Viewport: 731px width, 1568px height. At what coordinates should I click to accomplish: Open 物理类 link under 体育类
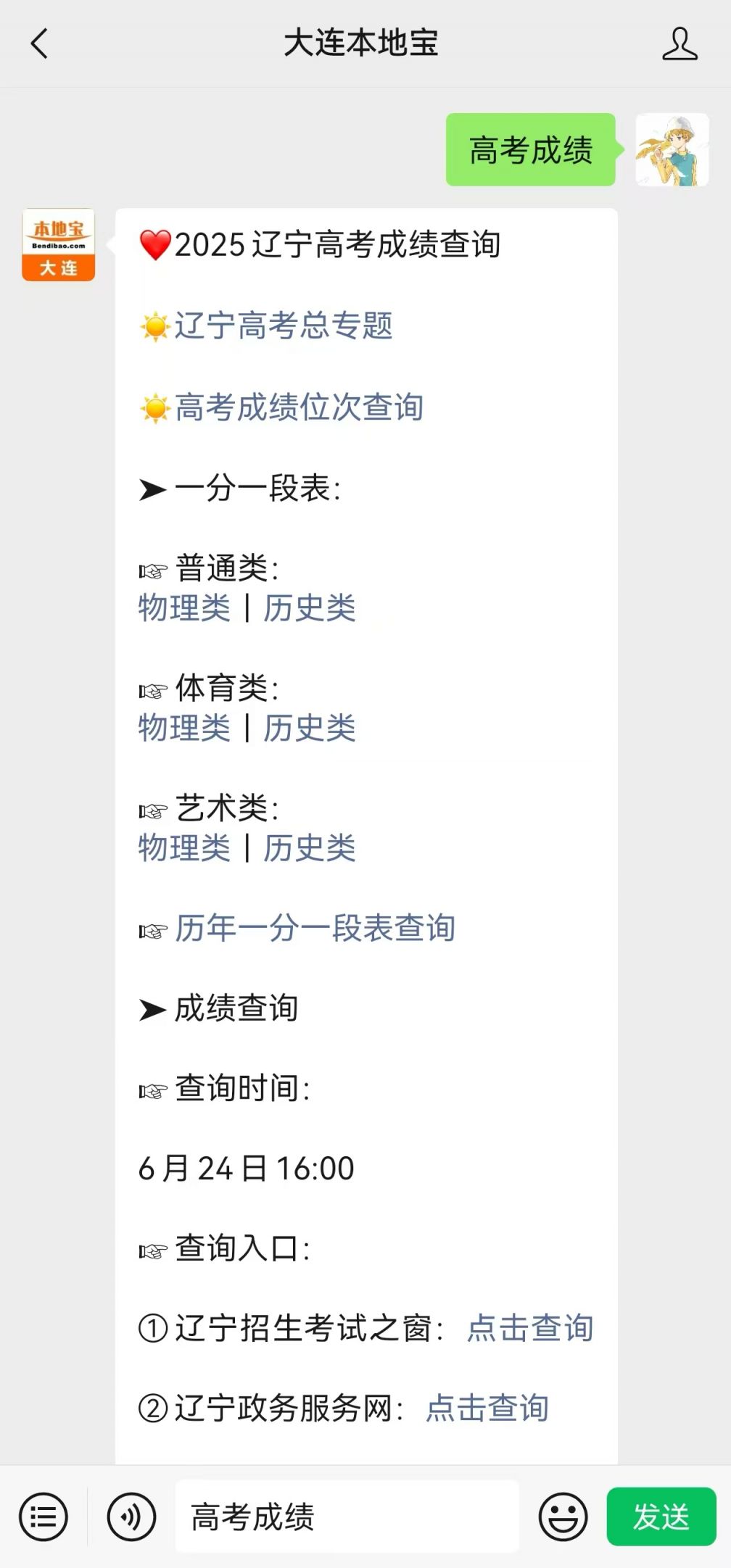coord(184,728)
